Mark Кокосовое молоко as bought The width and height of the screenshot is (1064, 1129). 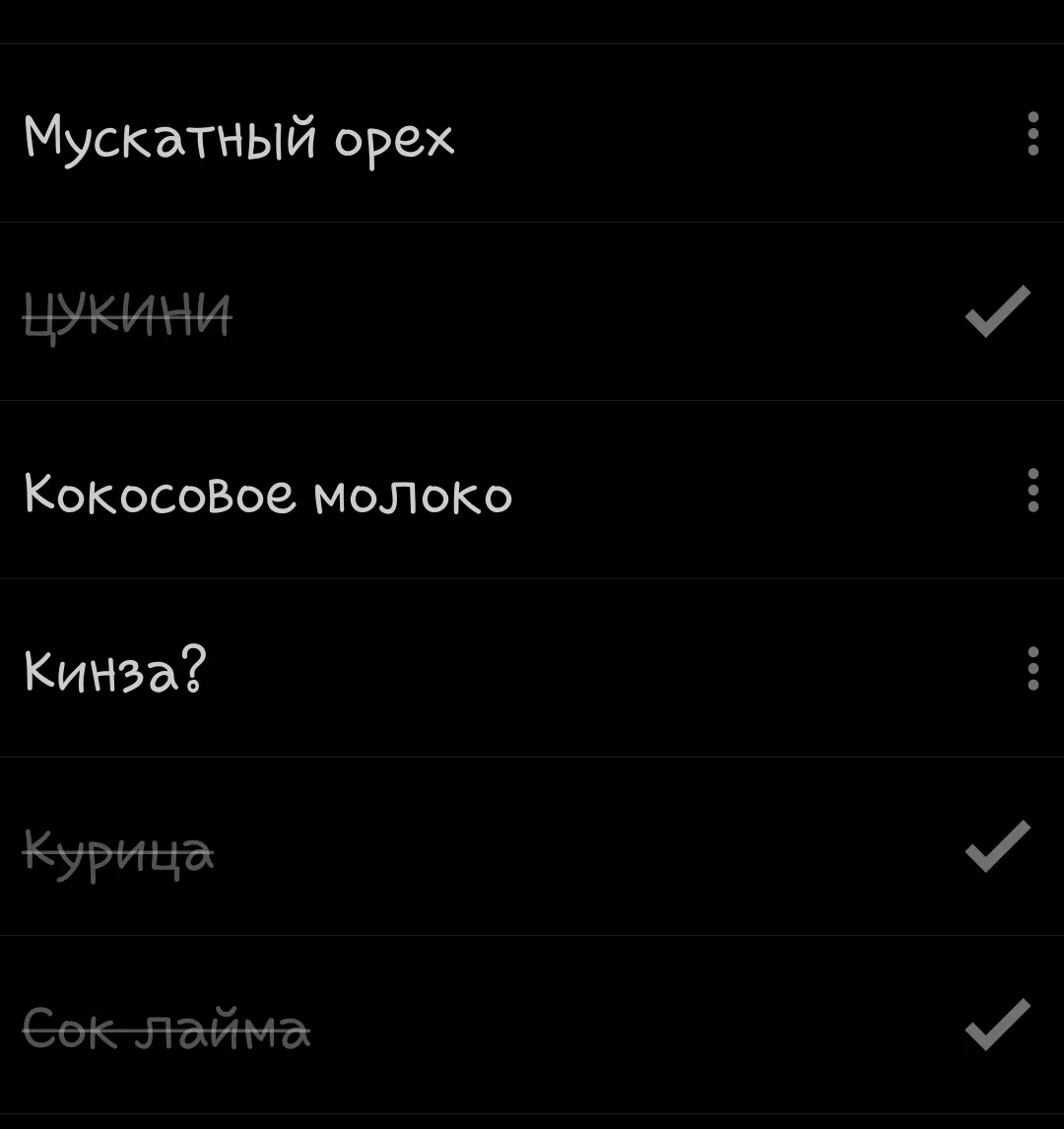[x=267, y=493]
